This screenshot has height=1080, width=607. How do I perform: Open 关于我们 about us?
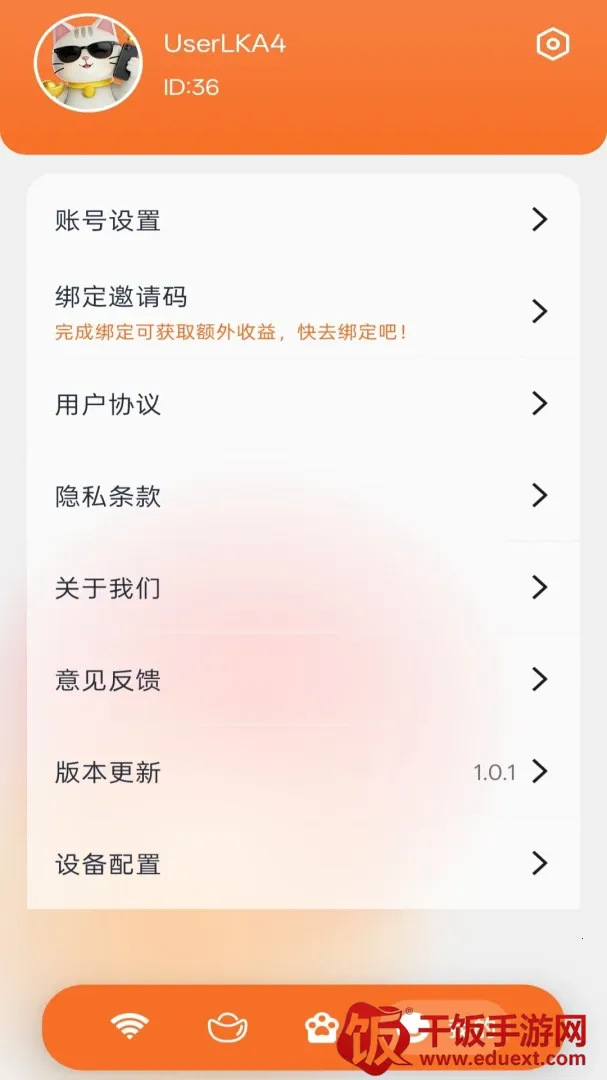coord(303,588)
